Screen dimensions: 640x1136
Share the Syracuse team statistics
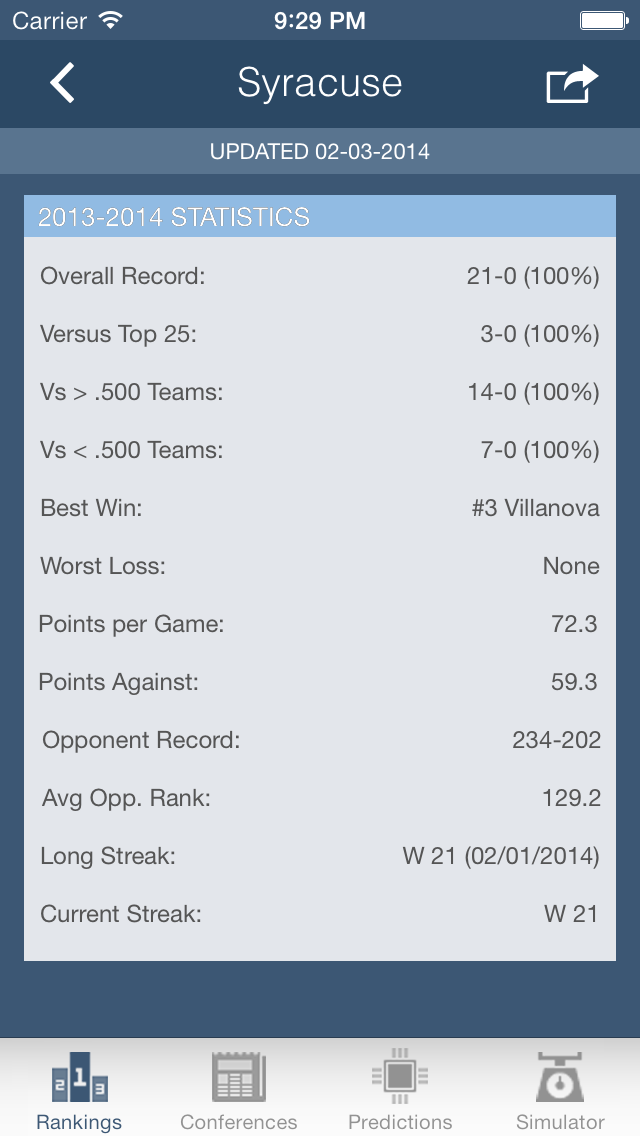pyautogui.click(x=572, y=83)
